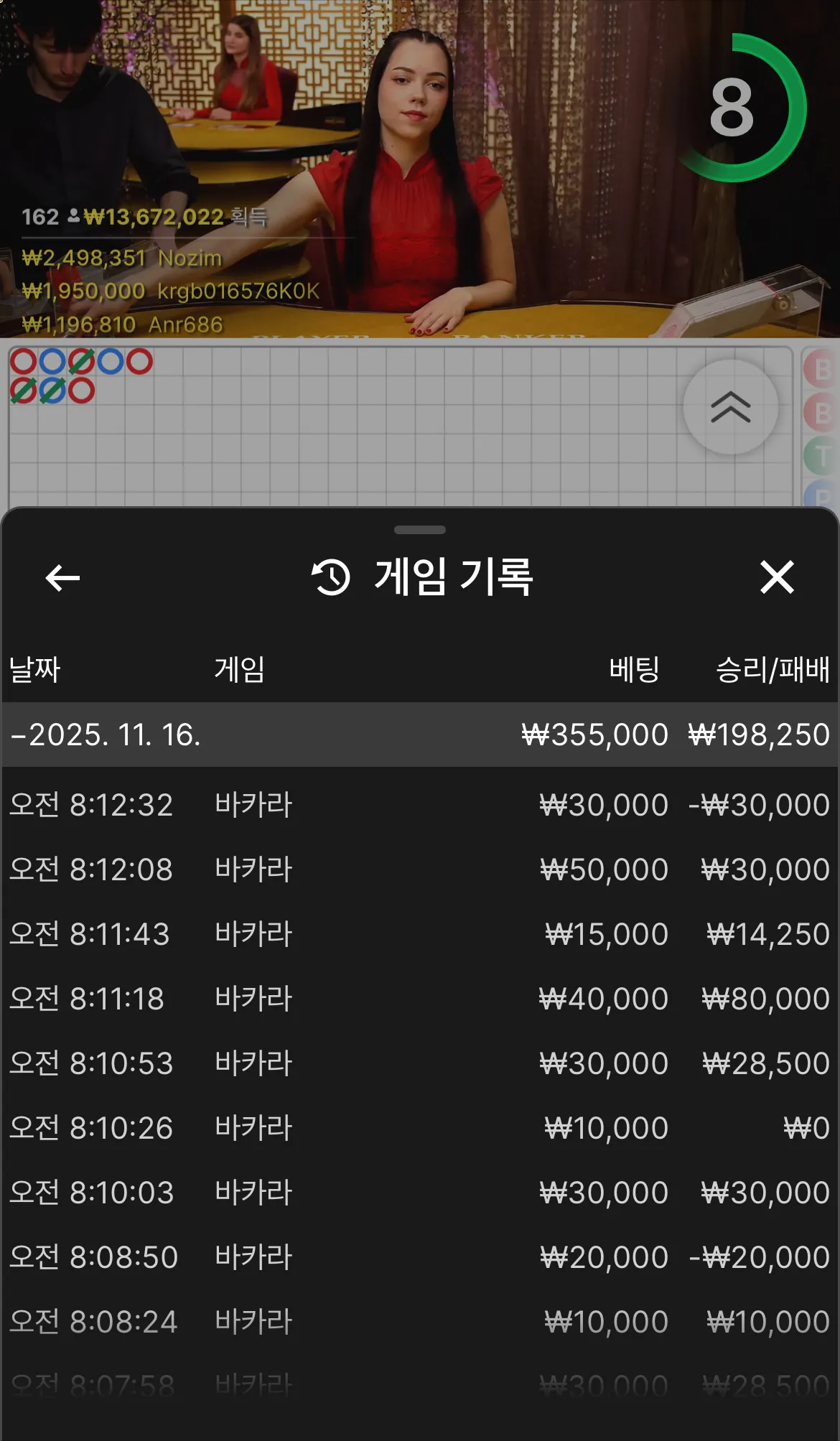Image resolution: width=840 pixels, height=1441 pixels.
Task: View details for the 오전 8:10:53 round
Action: 420,1063
